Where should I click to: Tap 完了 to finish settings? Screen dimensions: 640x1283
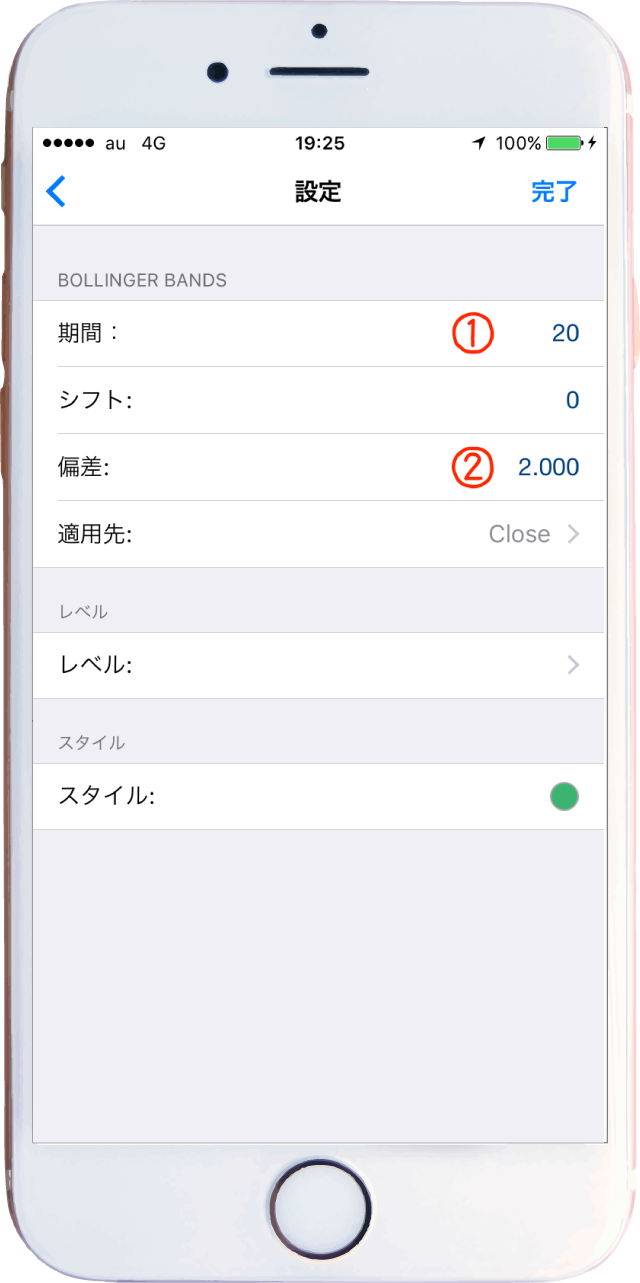point(553,192)
